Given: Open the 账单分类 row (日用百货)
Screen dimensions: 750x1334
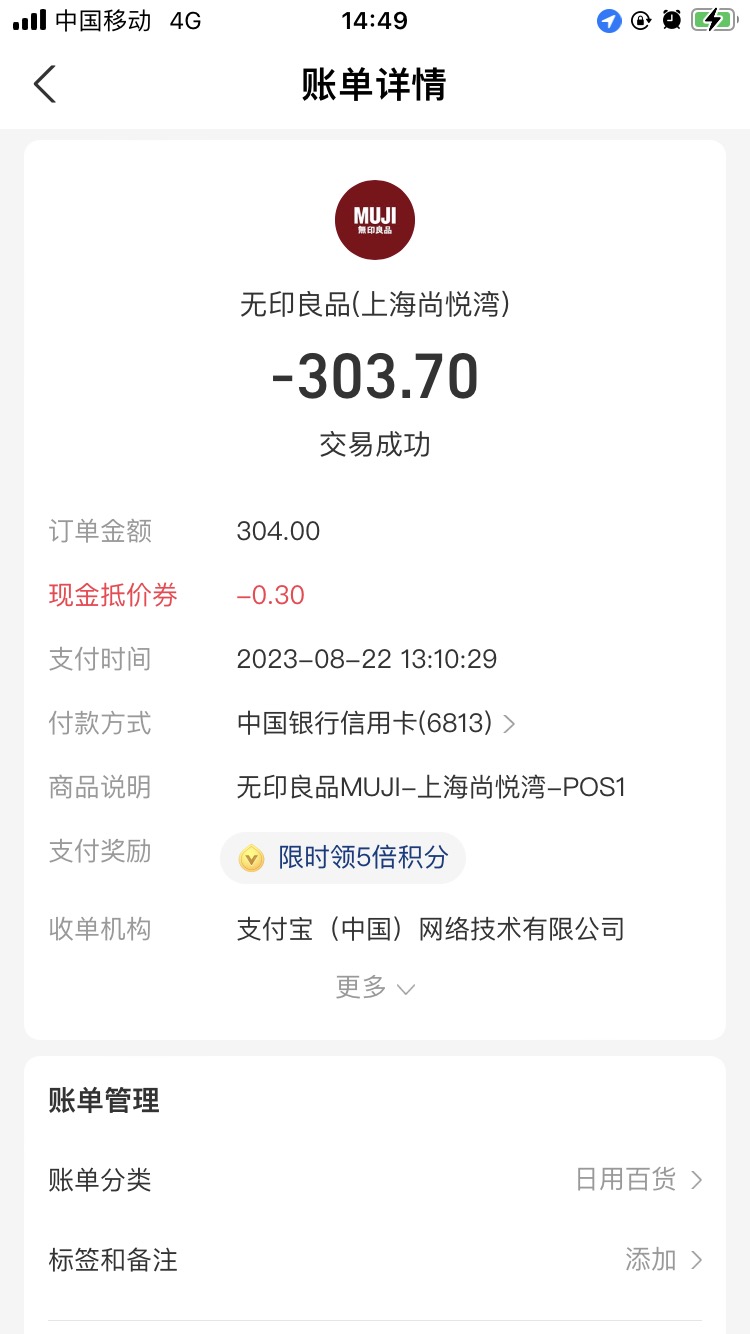Looking at the screenshot, I should tap(375, 1180).
